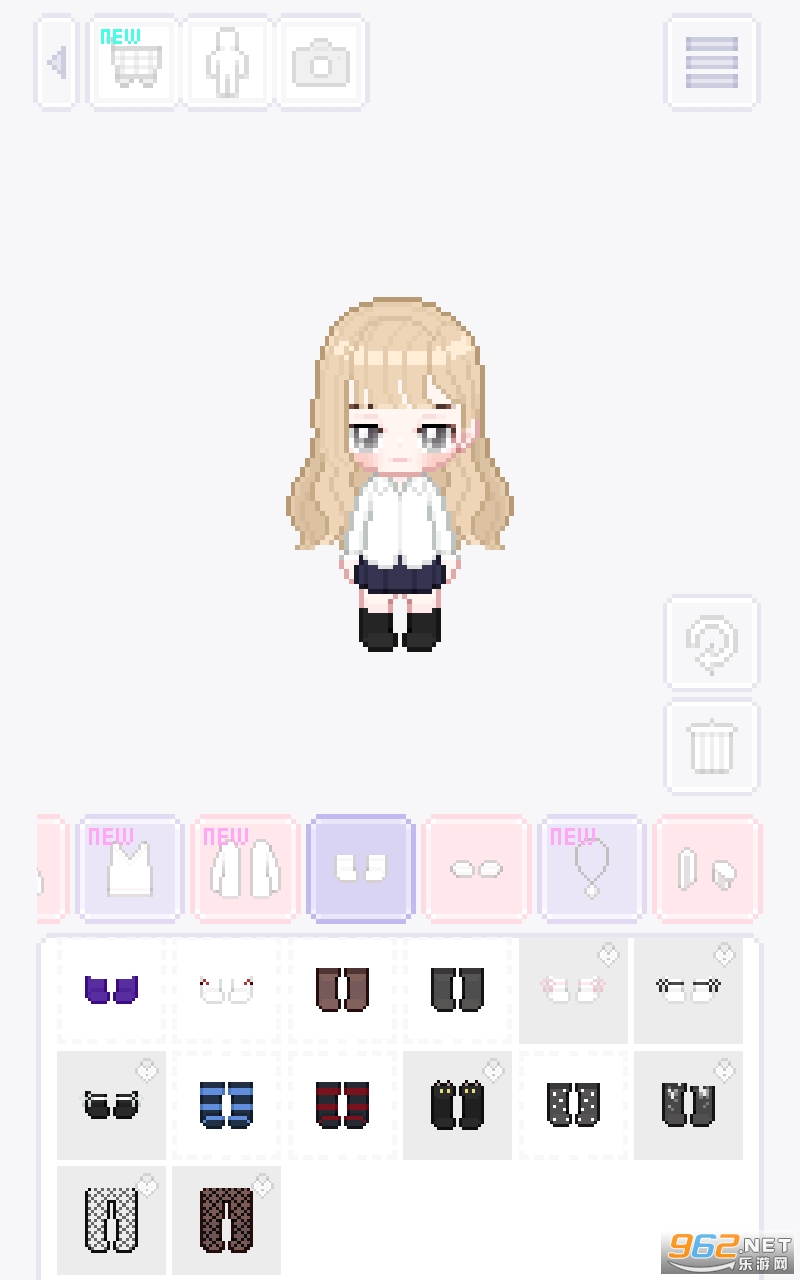Switch to the glasses category
The height and width of the screenshot is (1280, 800).
click(476, 868)
